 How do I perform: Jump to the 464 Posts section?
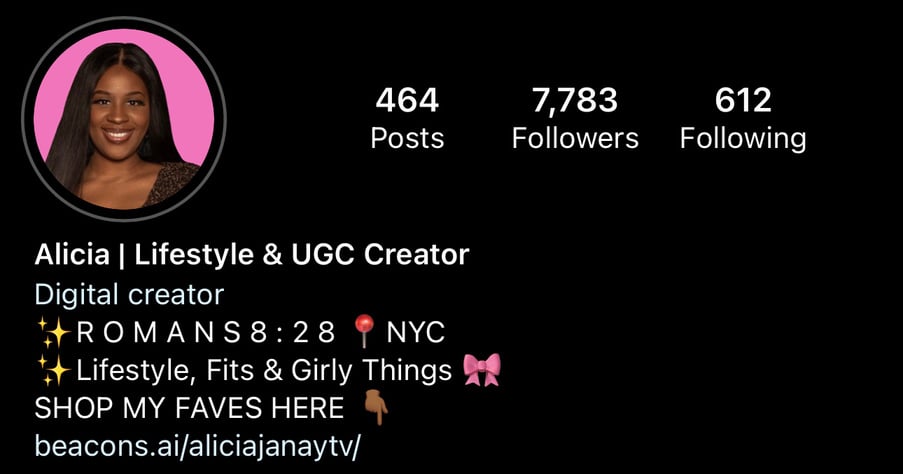click(x=407, y=118)
